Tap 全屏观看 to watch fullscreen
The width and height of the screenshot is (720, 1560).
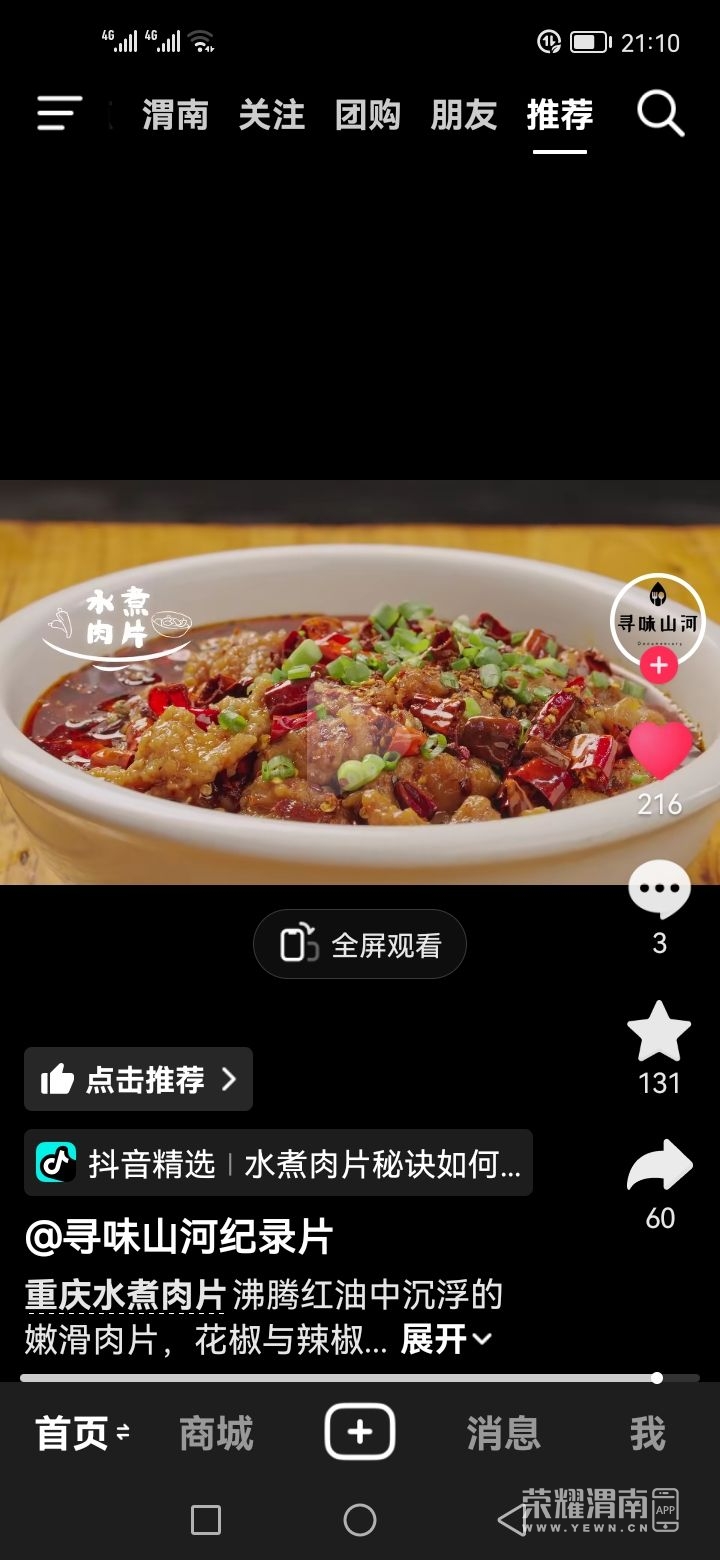[360, 944]
